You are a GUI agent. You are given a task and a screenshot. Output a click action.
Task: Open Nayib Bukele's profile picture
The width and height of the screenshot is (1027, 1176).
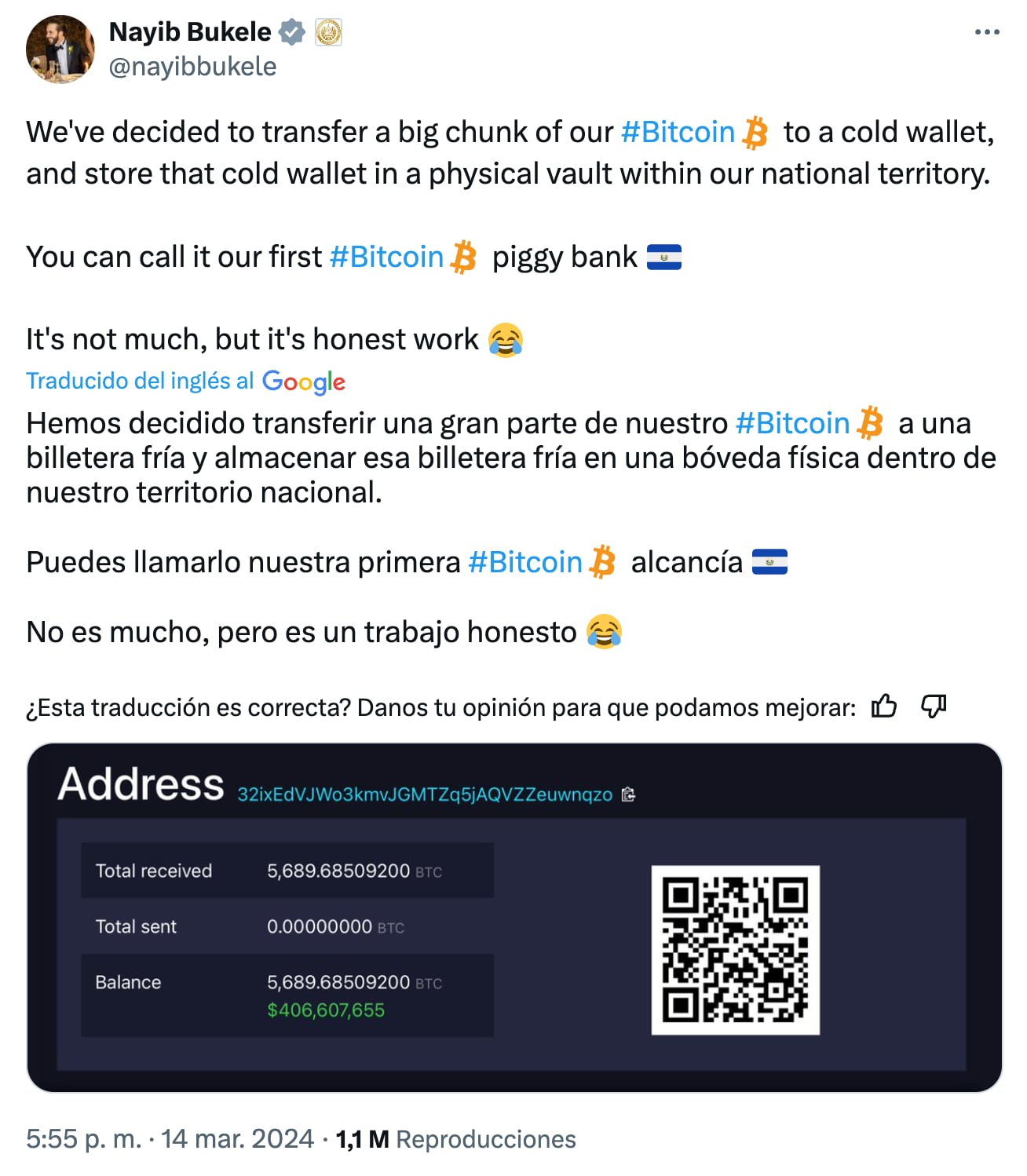60,49
